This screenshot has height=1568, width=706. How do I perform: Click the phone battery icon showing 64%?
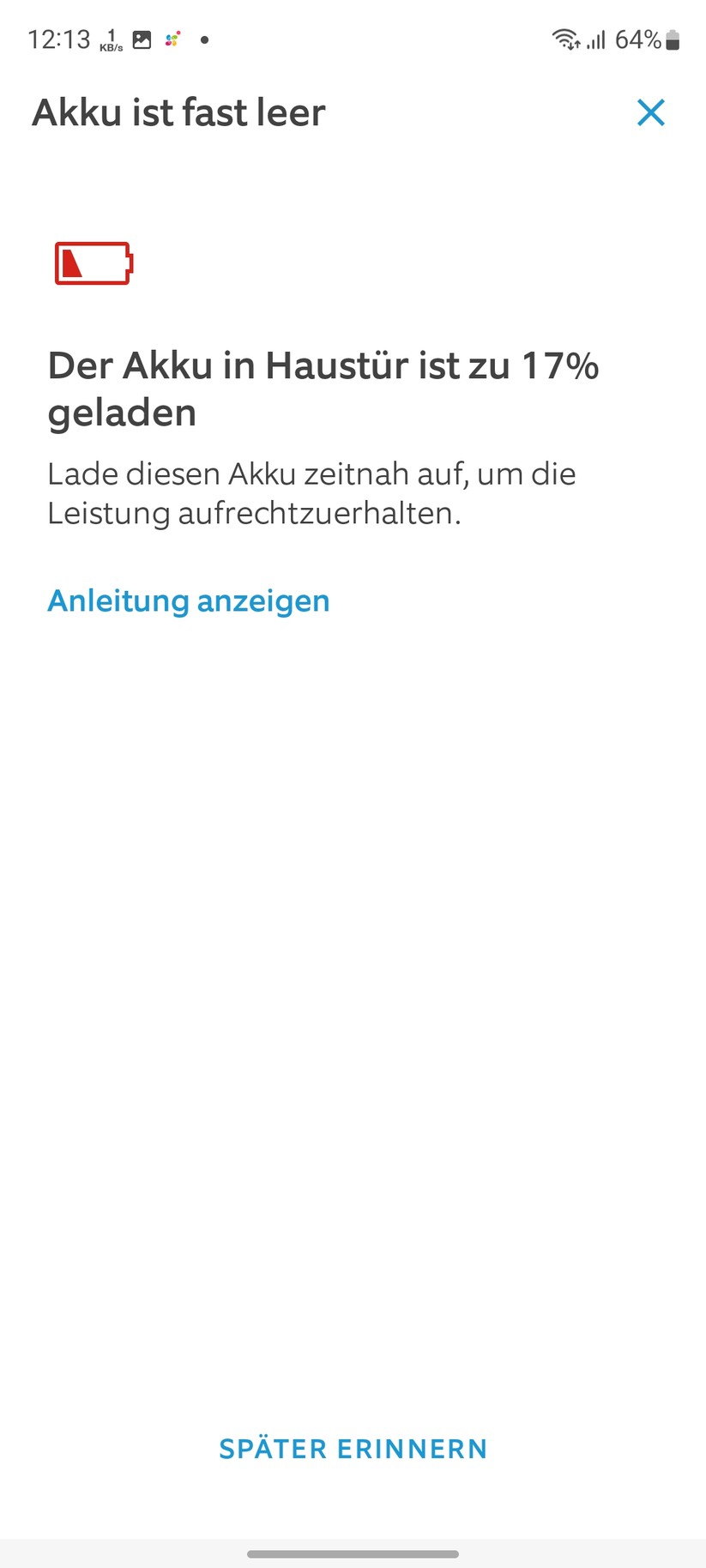(673, 38)
